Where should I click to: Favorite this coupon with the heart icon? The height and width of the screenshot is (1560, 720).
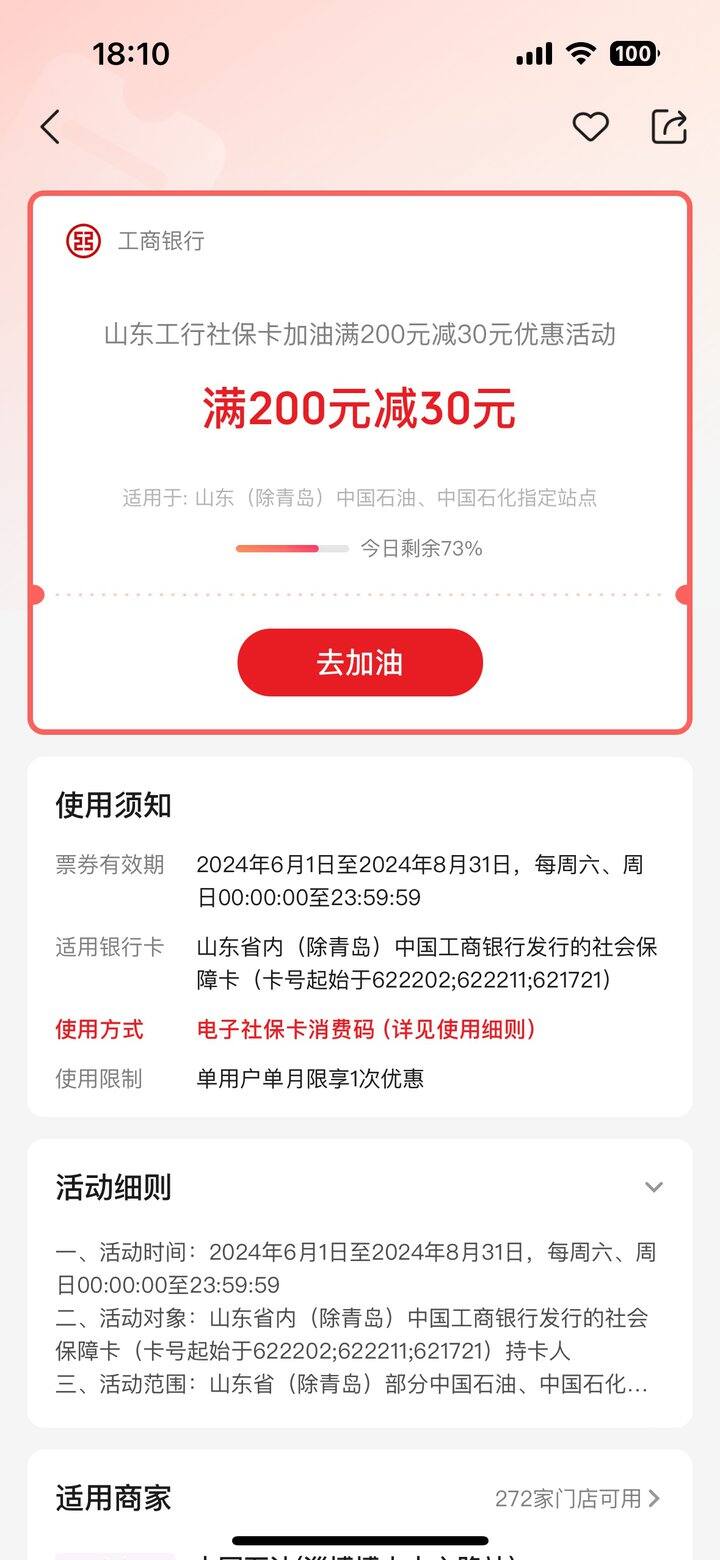tap(590, 127)
